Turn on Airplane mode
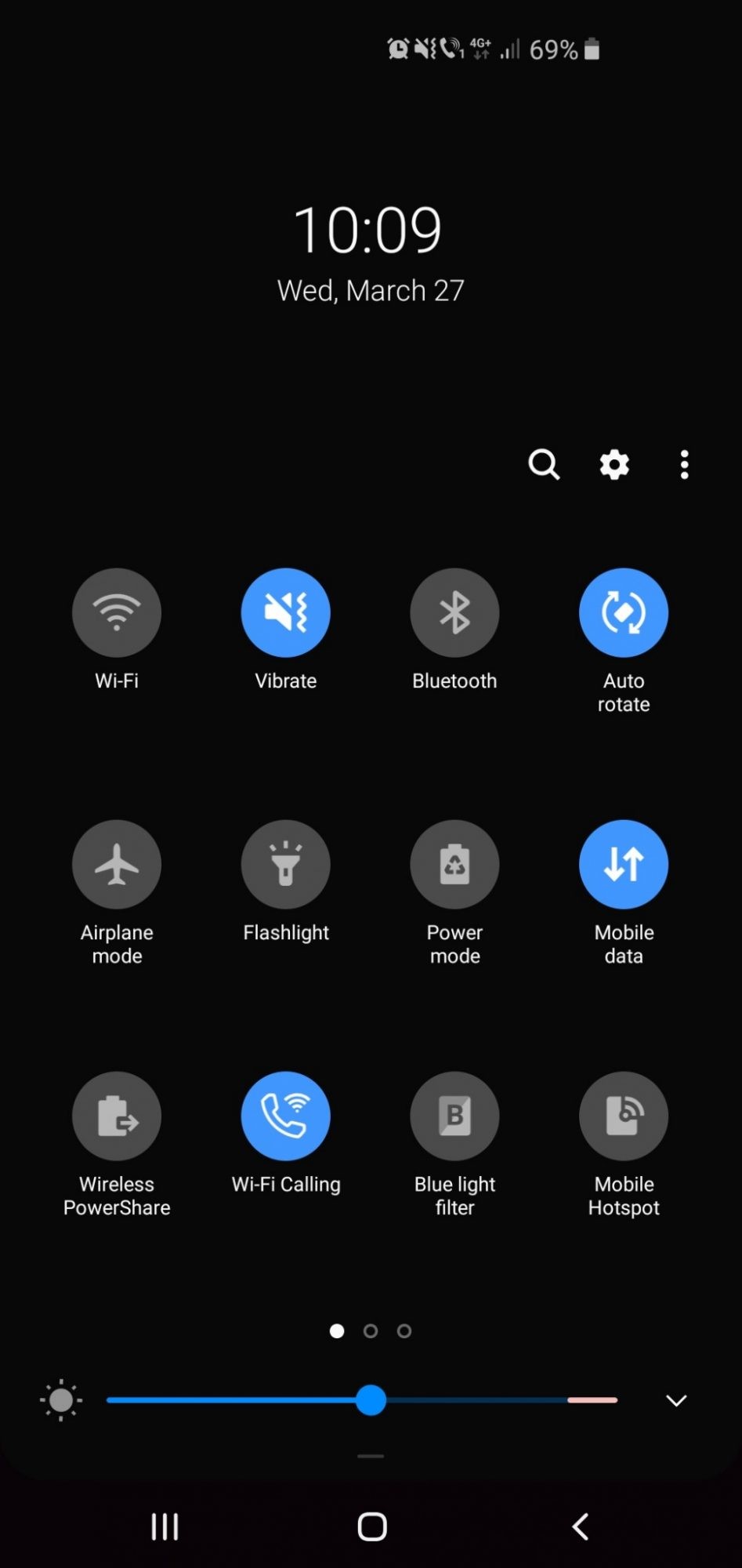Viewport: 742px width, 1568px height. click(x=117, y=864)
